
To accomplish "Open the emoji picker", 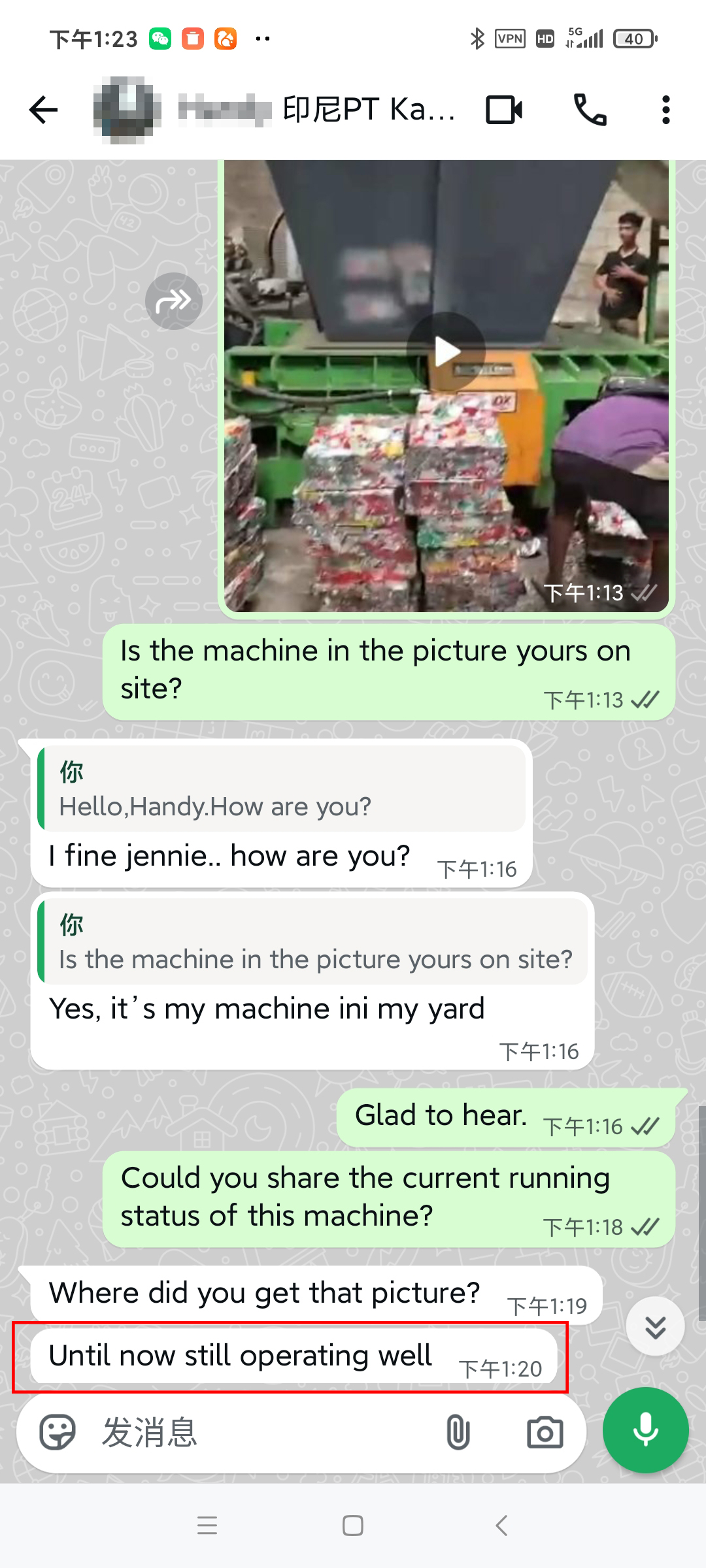I will pos(58,1433).
